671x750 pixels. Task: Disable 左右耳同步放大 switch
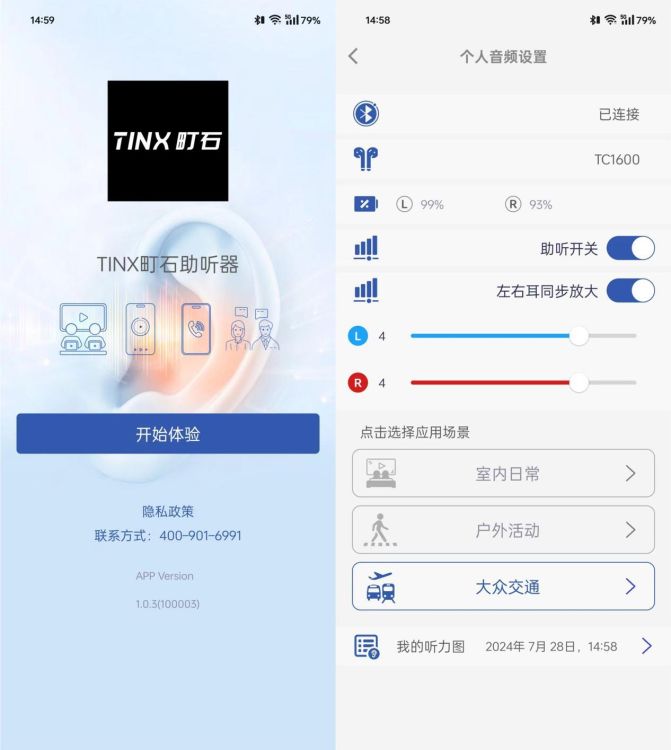630,291
